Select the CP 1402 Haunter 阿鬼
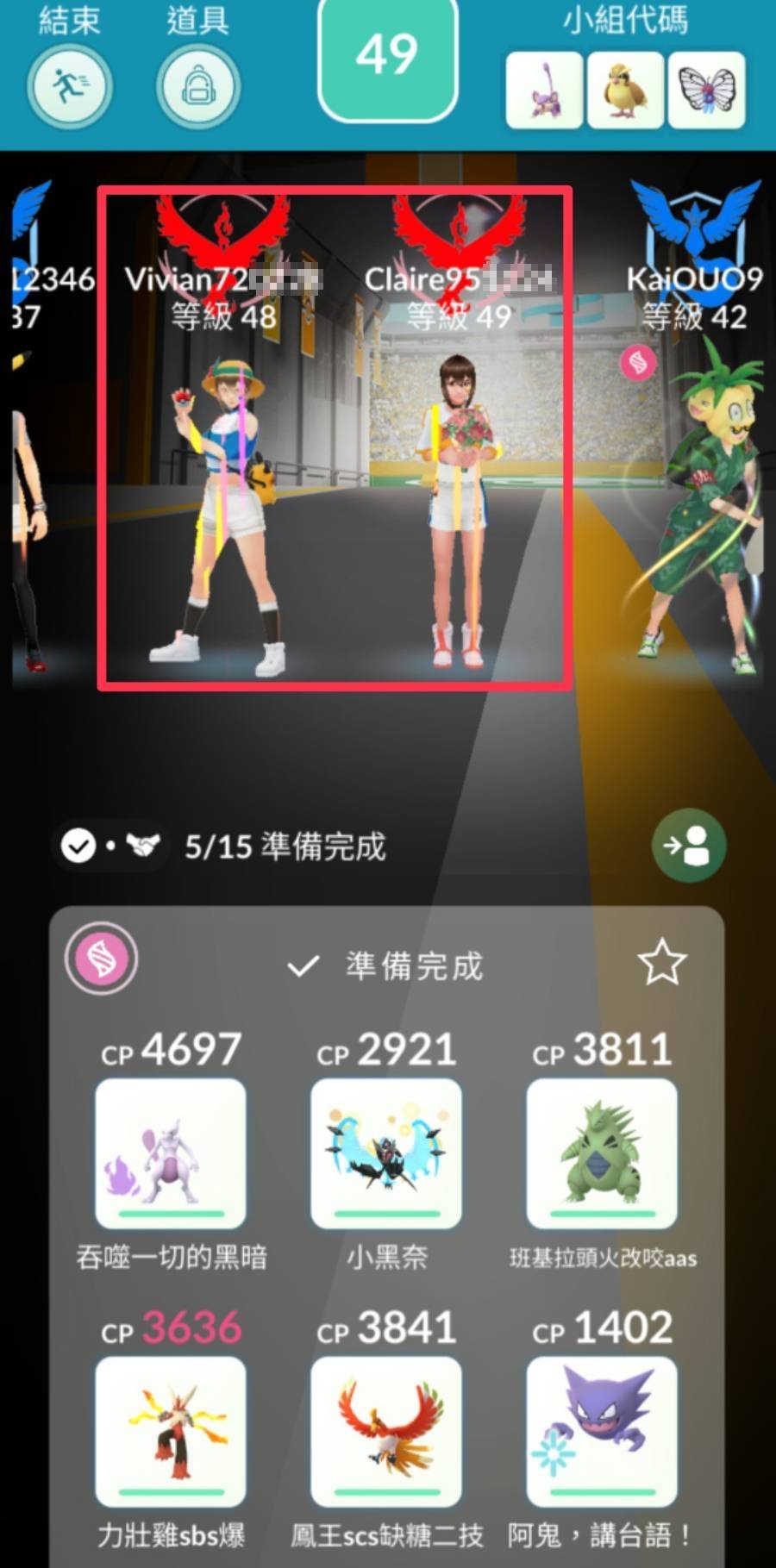 tap(602, 1432)
